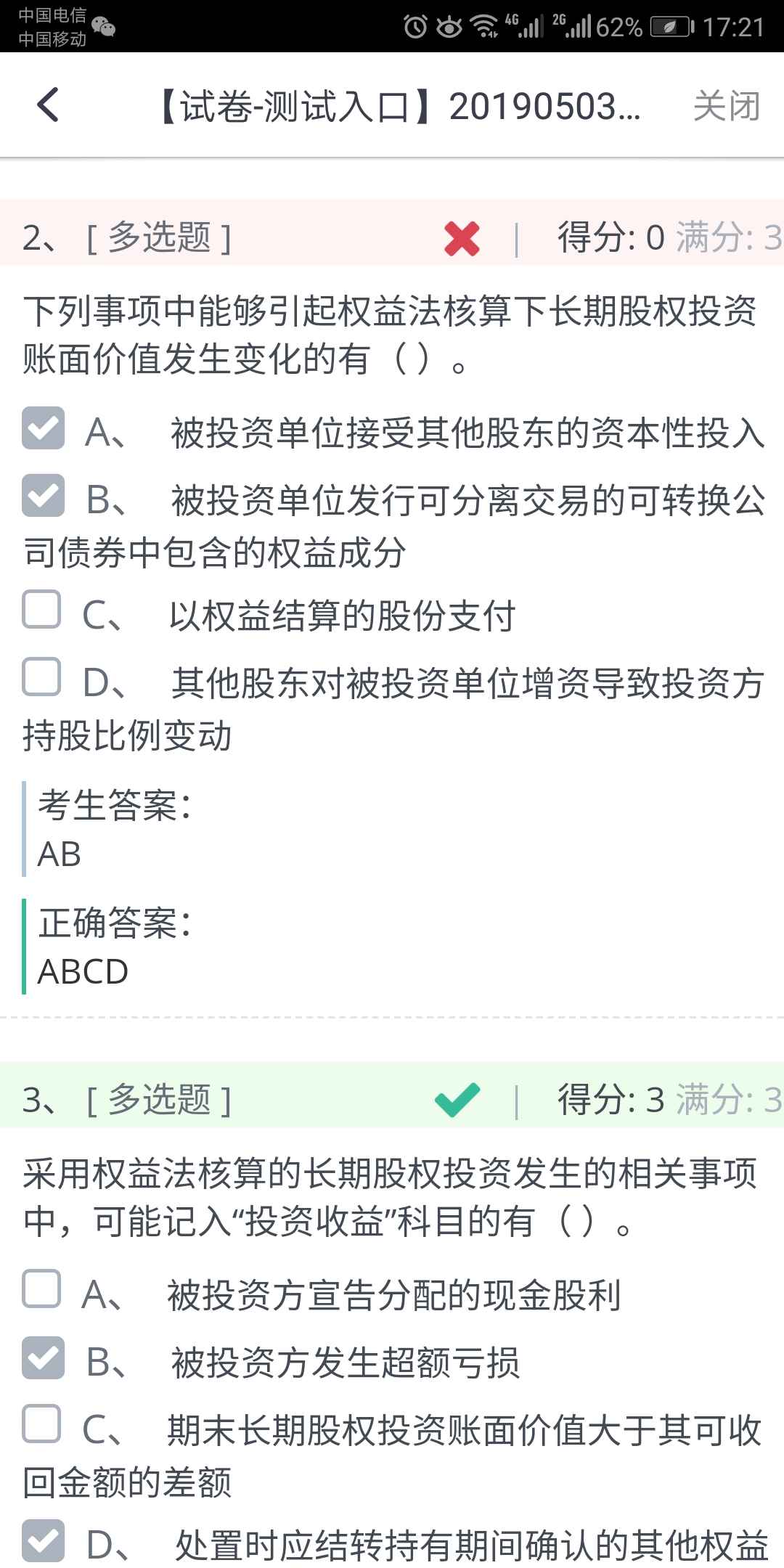Uncheck option B 被投资方发生超额亏损
This screenshot has height=1568, width=784.
[43, 1357]
